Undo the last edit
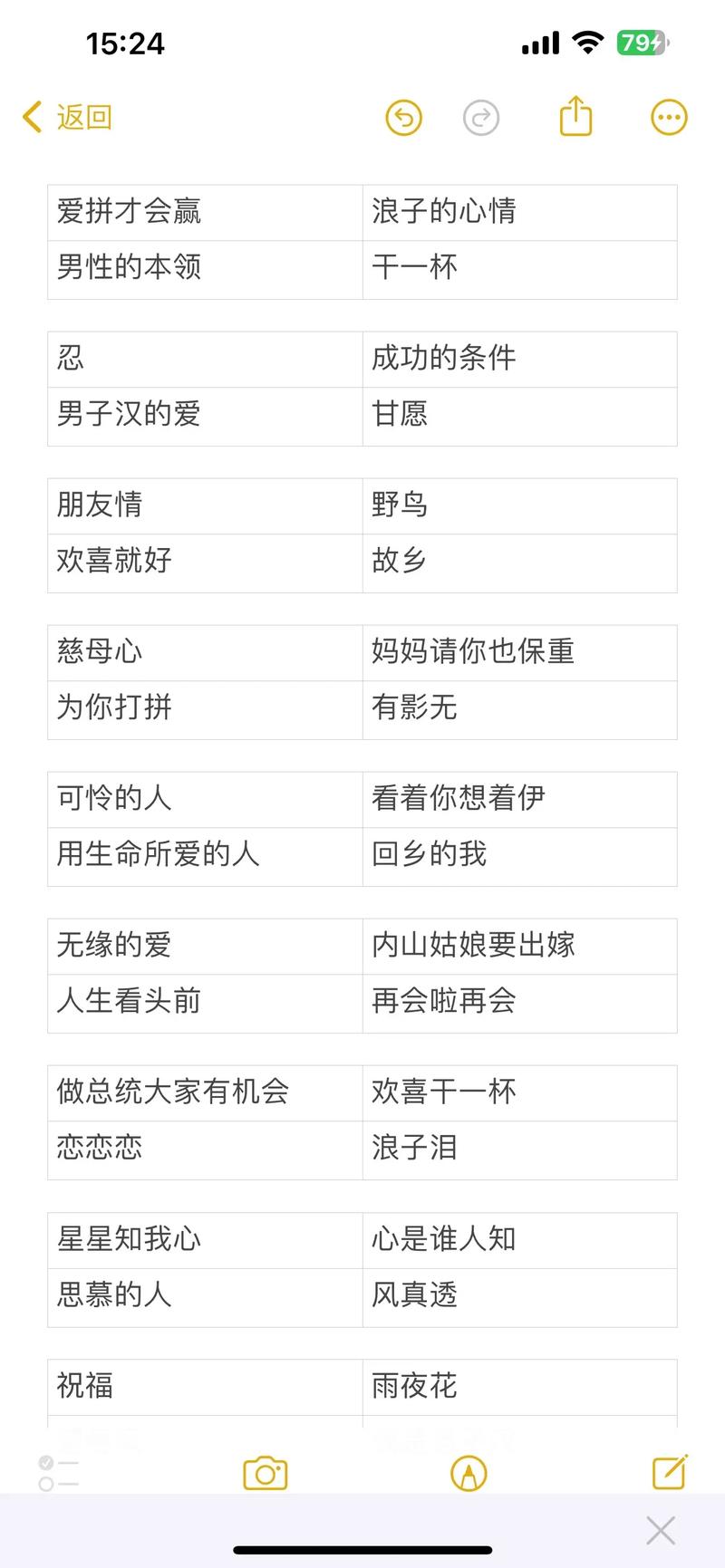This screenshot has width=725, height=1568. (x=404, y=118)
